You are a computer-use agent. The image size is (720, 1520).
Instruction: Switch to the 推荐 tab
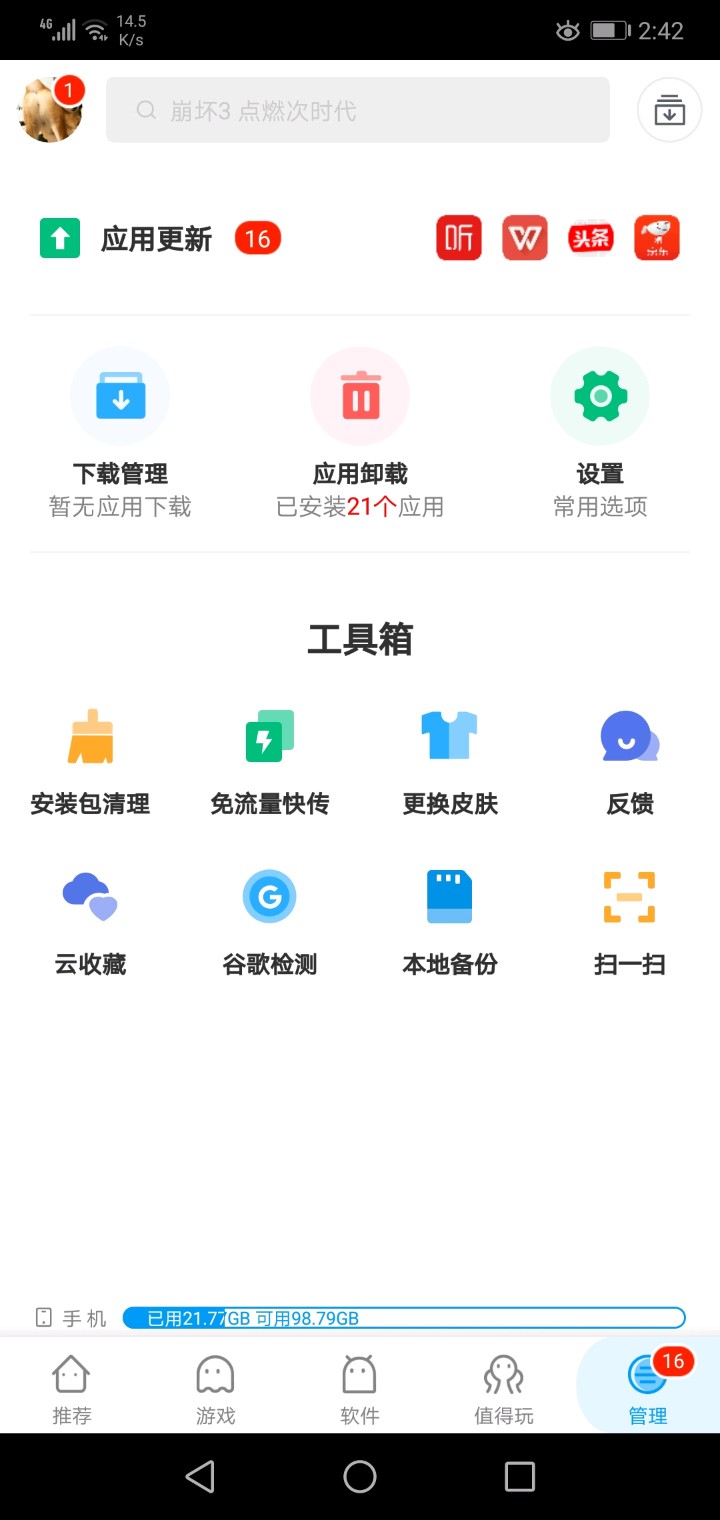(x=71, y=1388)
